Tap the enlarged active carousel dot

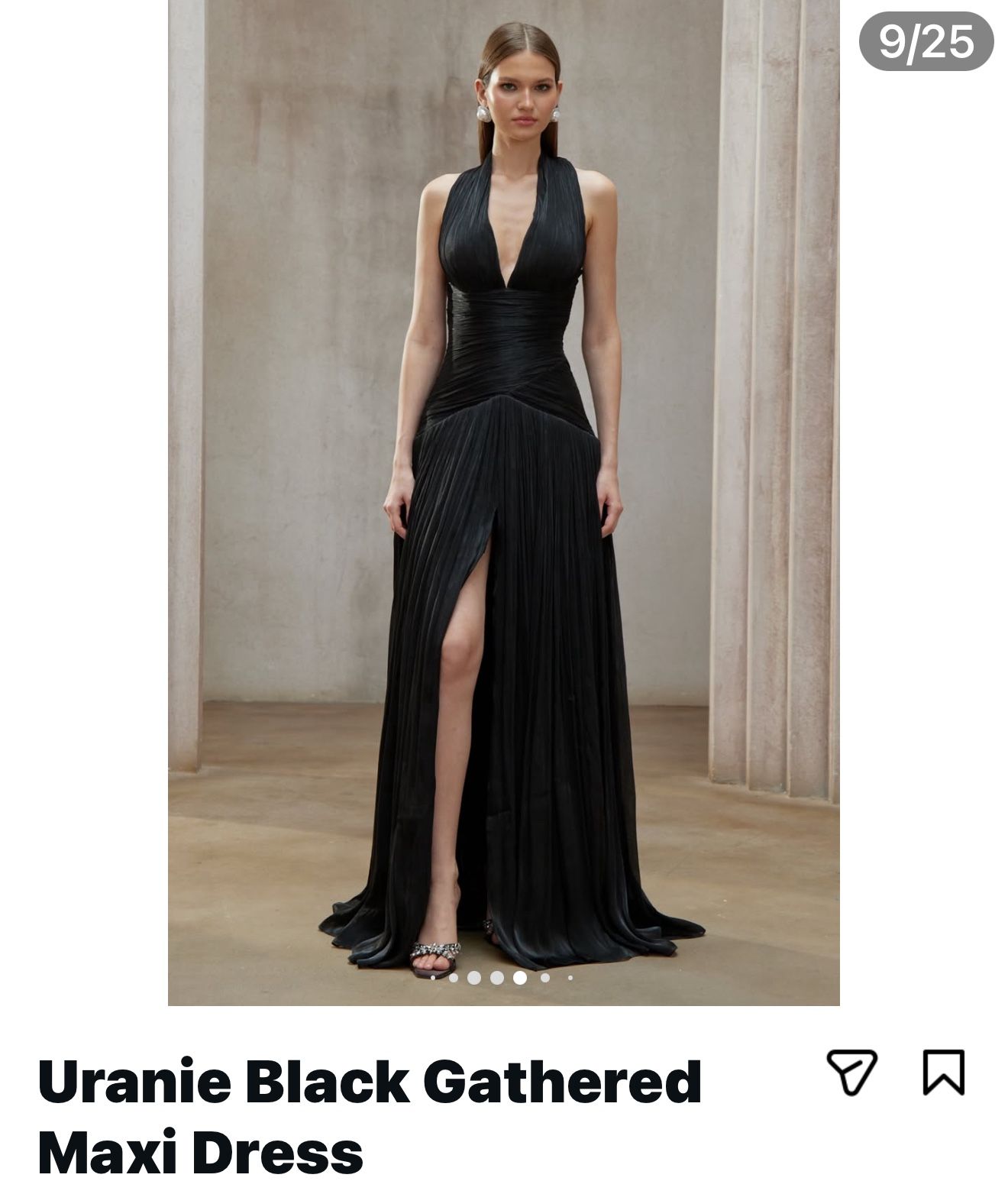(519, 978)
